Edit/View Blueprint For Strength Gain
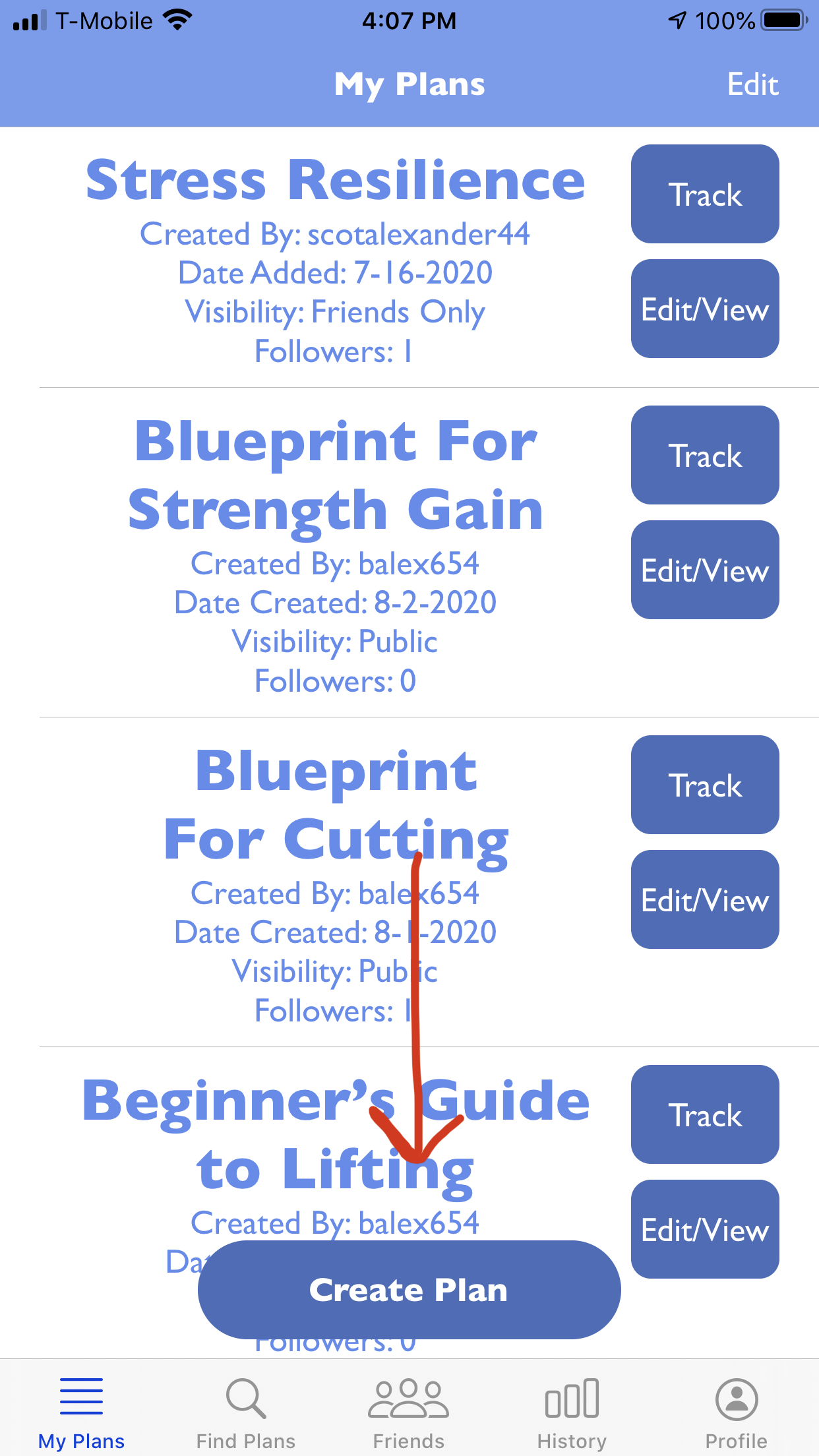Viewport: 819px width, 1456px height. pyautogui.click(x=705, y=570)
